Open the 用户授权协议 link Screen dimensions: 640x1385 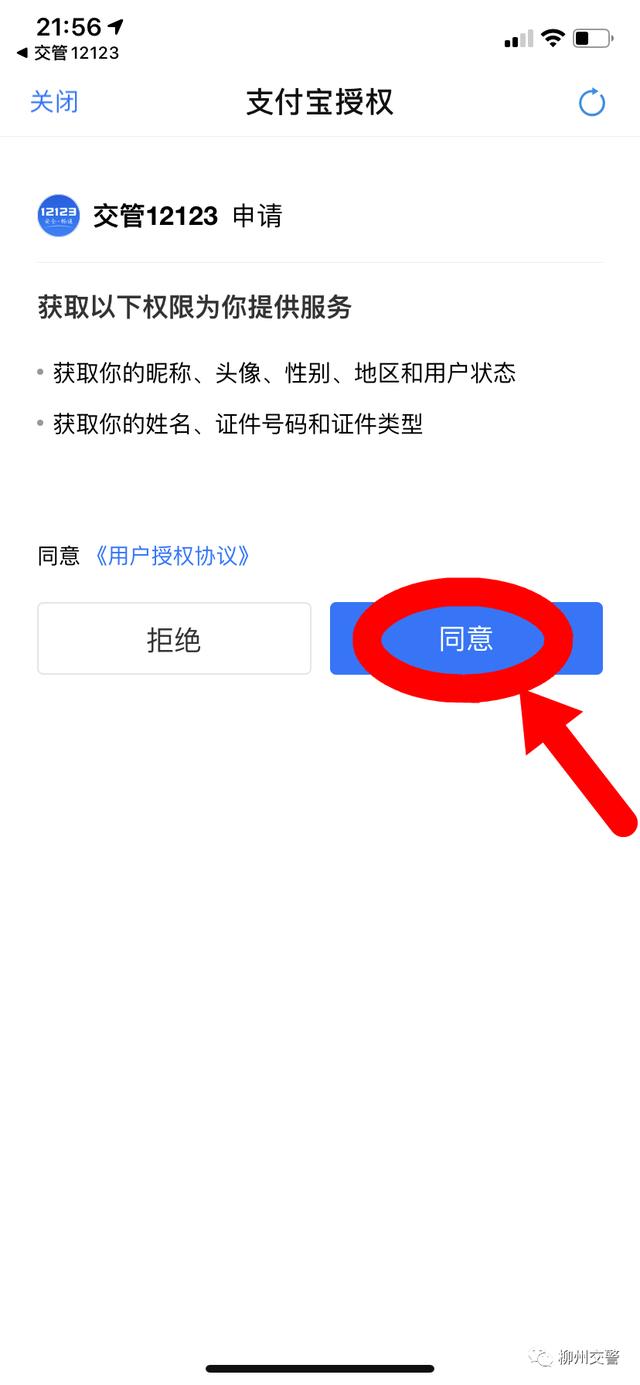coord(170,556)
